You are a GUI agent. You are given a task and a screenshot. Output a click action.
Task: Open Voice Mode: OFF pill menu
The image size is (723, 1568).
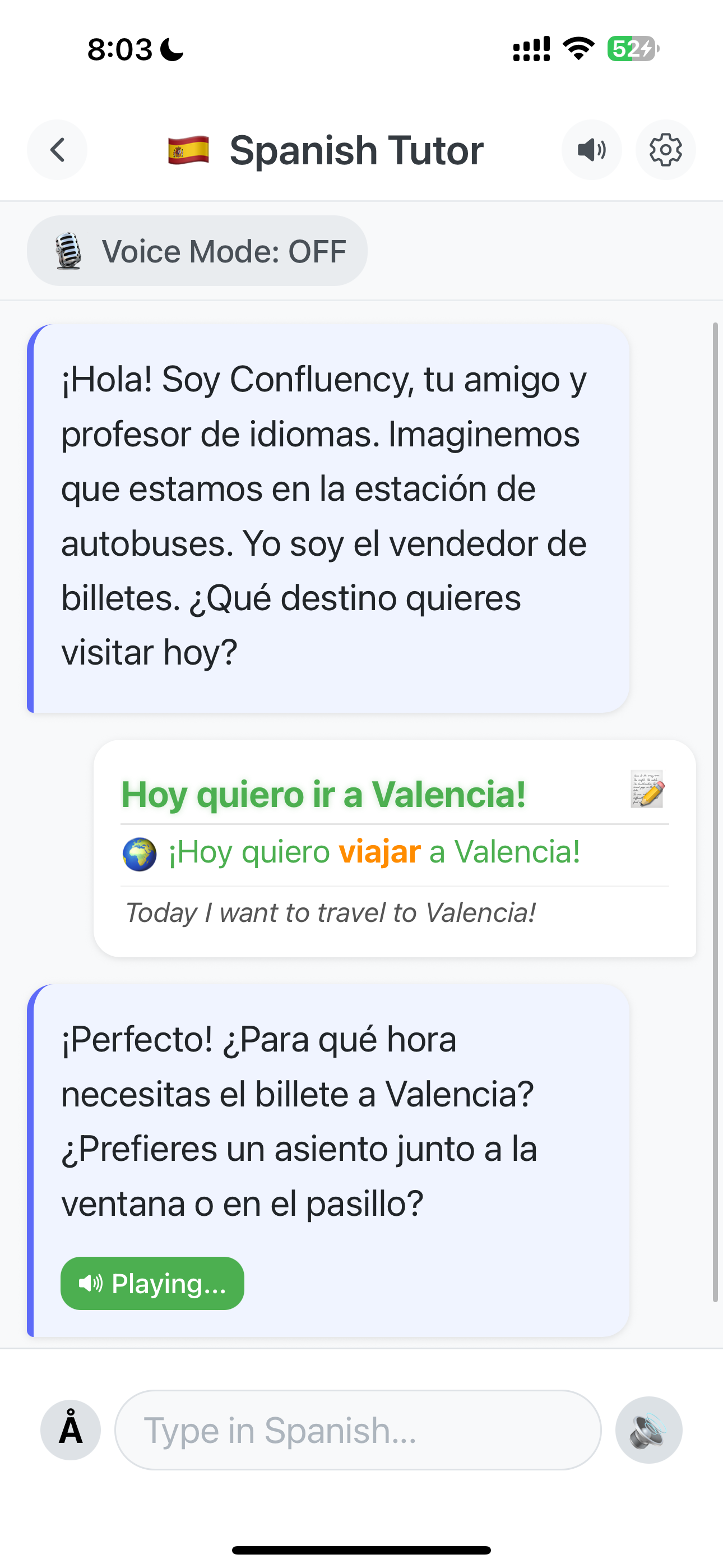click(x=197, y=250)
